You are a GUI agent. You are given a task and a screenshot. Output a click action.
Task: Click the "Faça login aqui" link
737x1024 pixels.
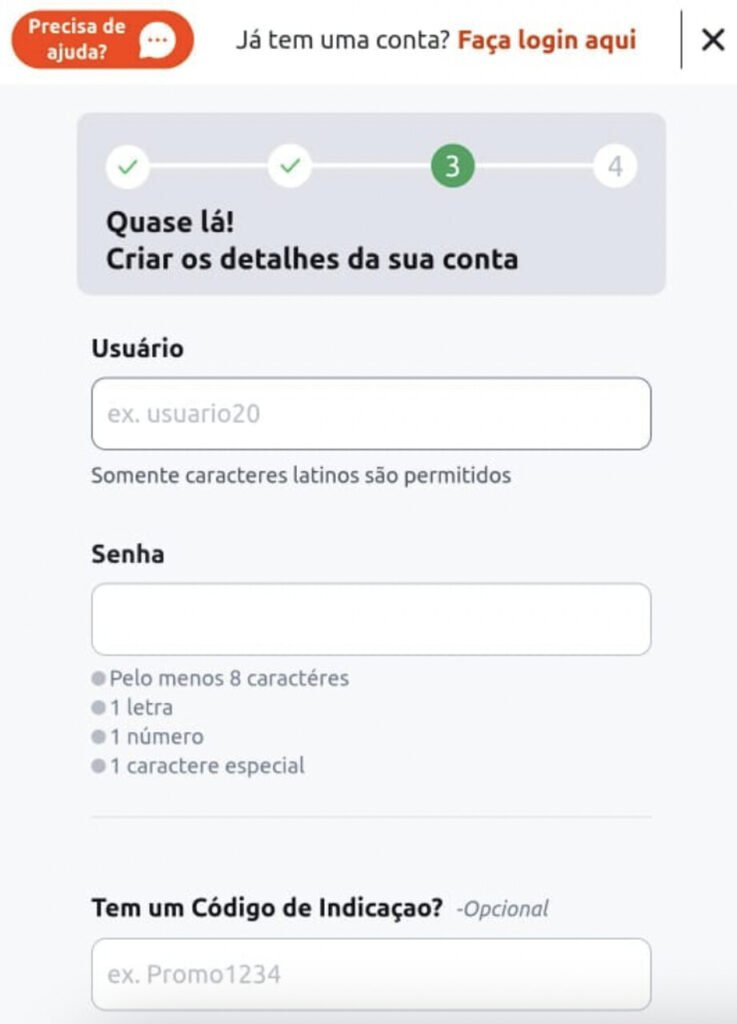[x=546, y=40]
